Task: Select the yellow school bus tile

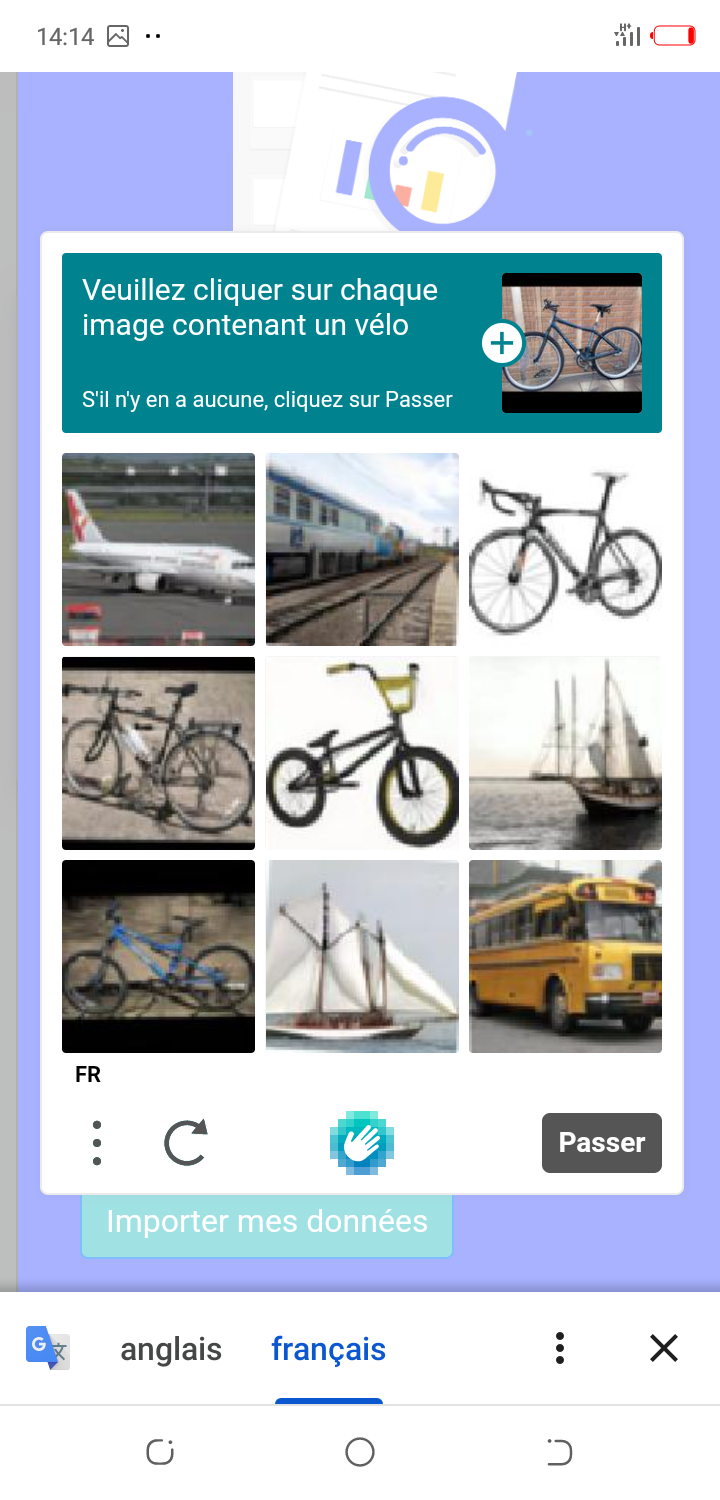Action: (x=565, y=956)
